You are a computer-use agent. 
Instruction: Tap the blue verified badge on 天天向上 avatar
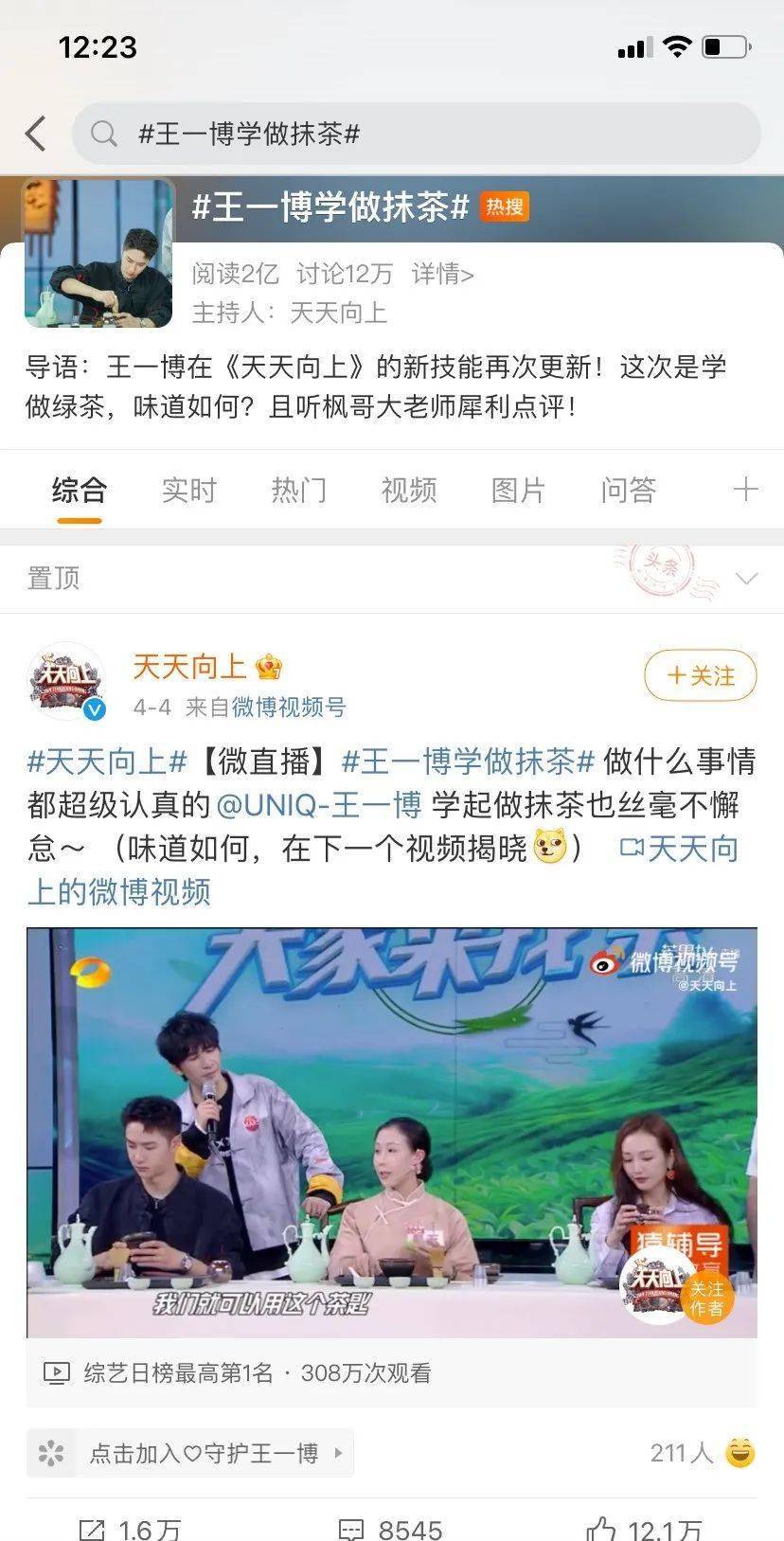tap(93, 706)
